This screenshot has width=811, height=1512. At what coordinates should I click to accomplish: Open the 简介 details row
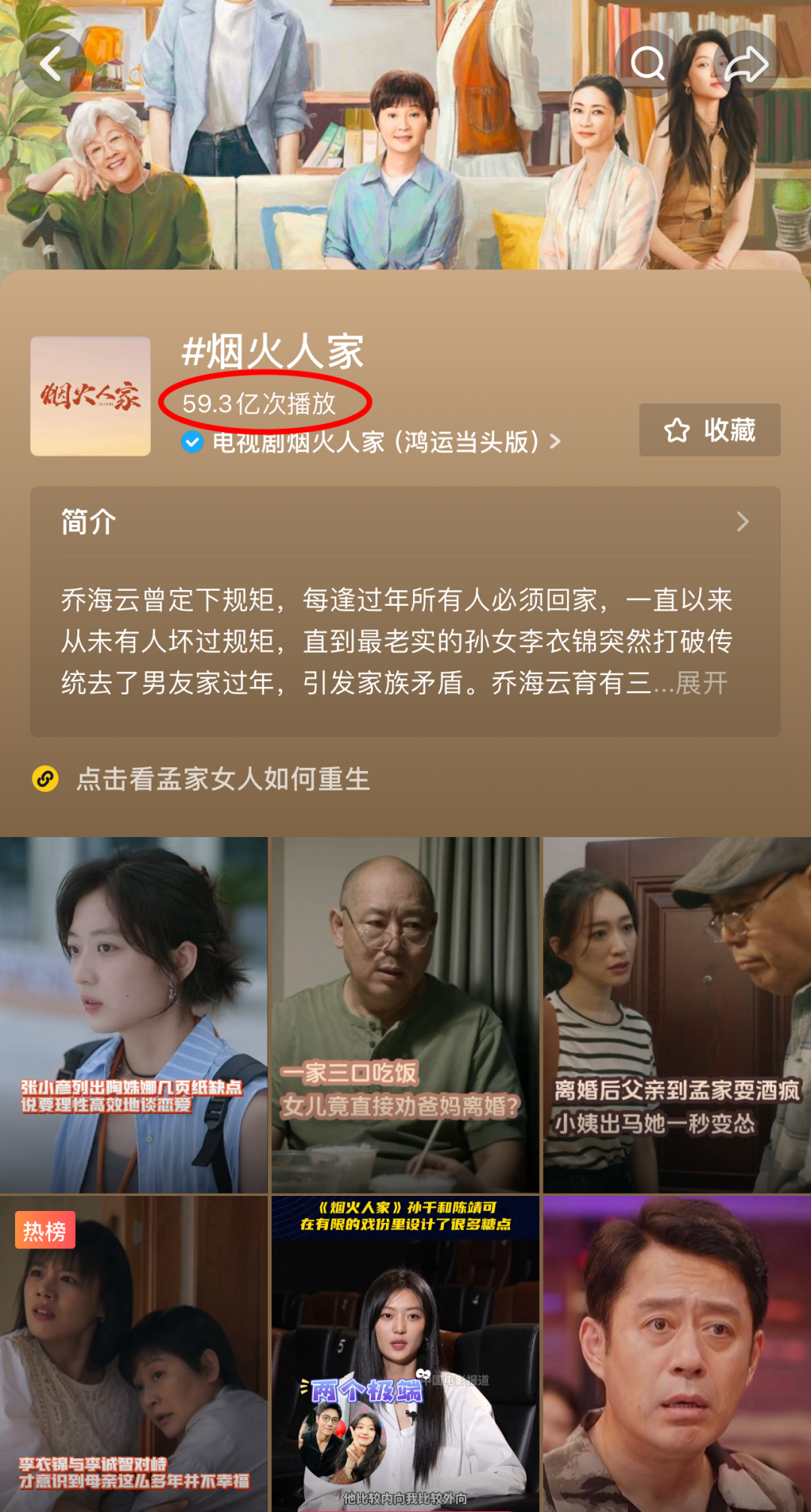405,522
